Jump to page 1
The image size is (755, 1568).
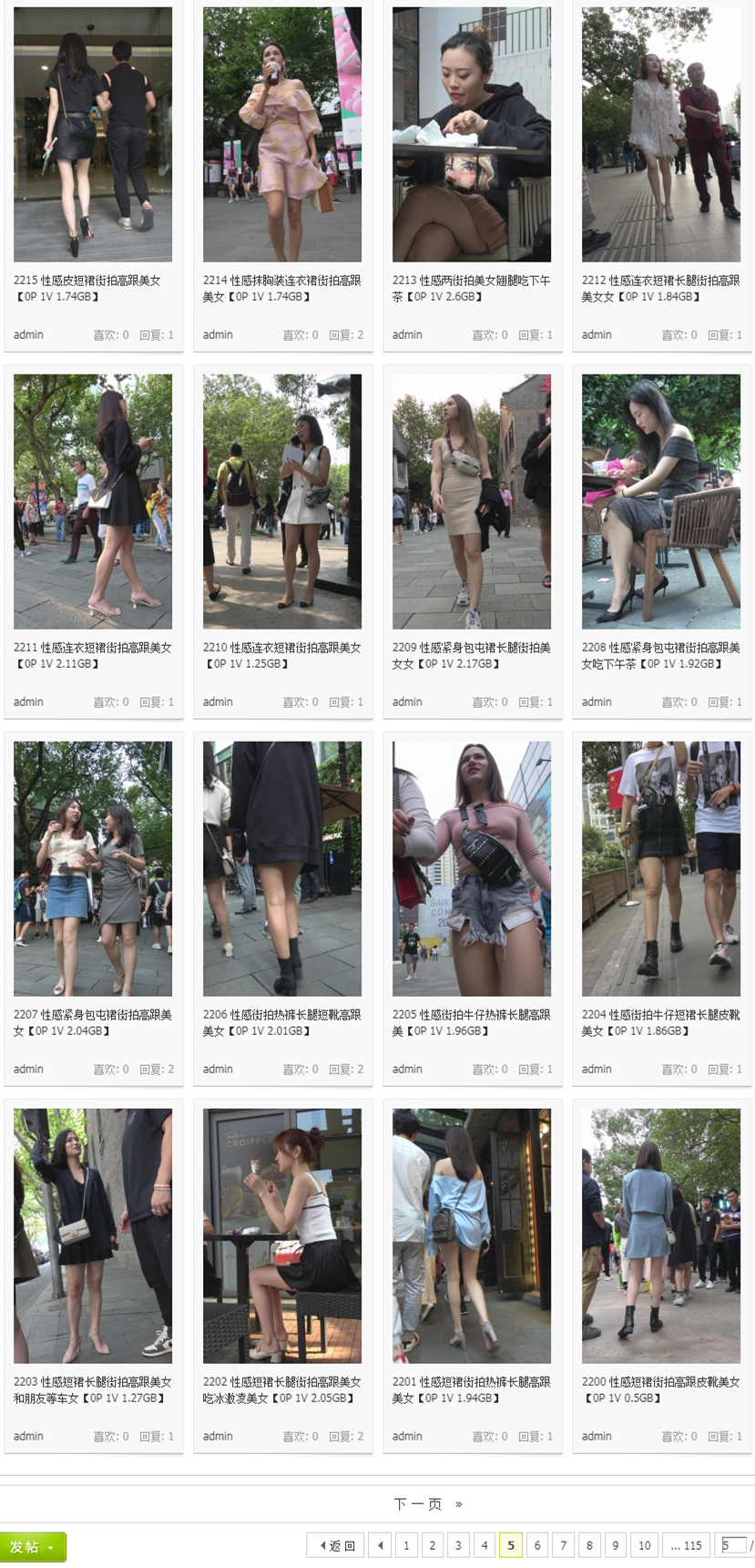tap(406, 1545)
